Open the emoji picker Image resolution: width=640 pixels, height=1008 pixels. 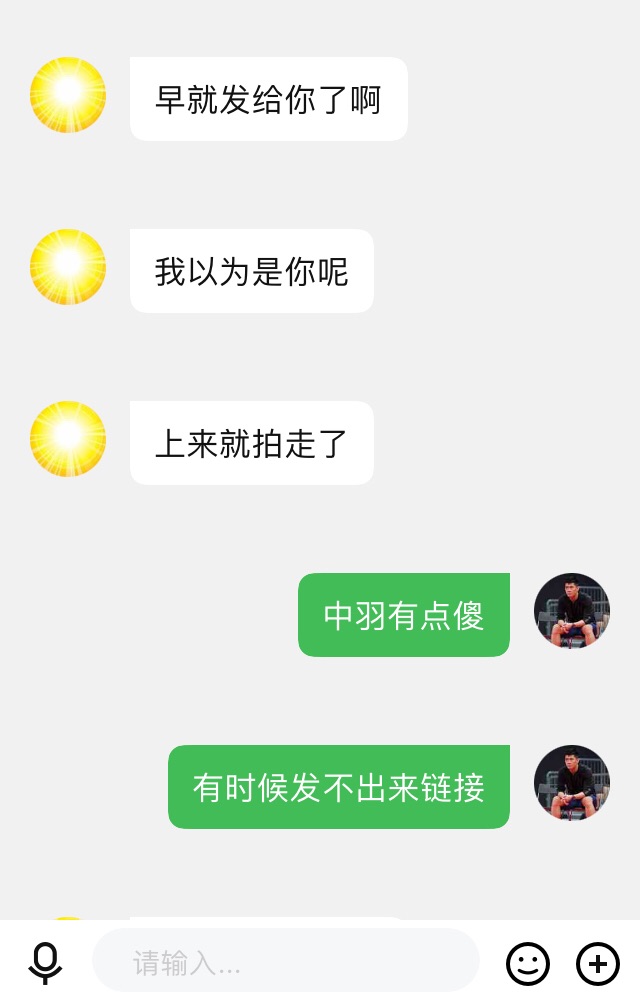[528, 964]
